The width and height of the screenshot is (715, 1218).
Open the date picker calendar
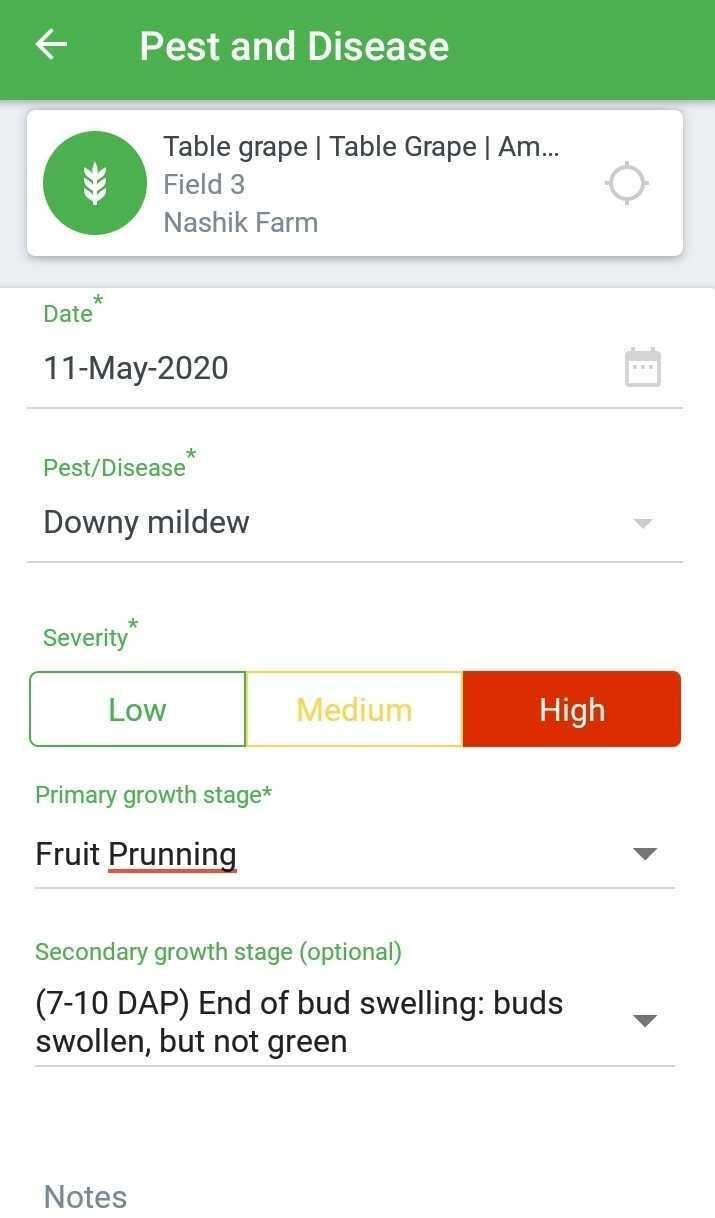642,368
